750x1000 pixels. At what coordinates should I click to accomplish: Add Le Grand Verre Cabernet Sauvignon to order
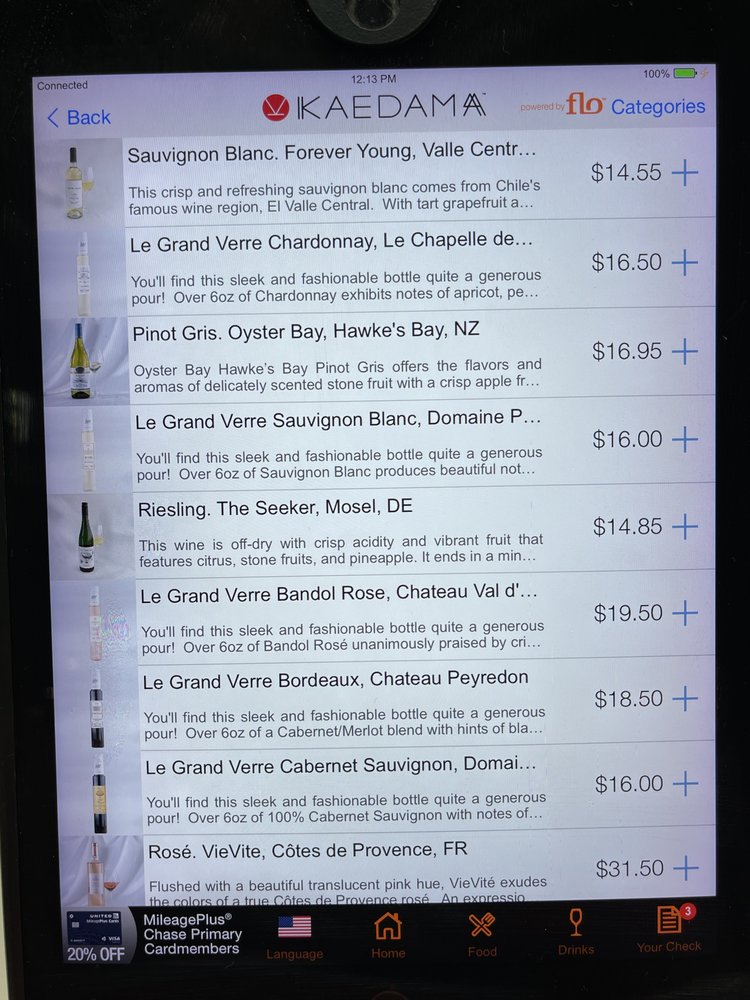(686, 784)
